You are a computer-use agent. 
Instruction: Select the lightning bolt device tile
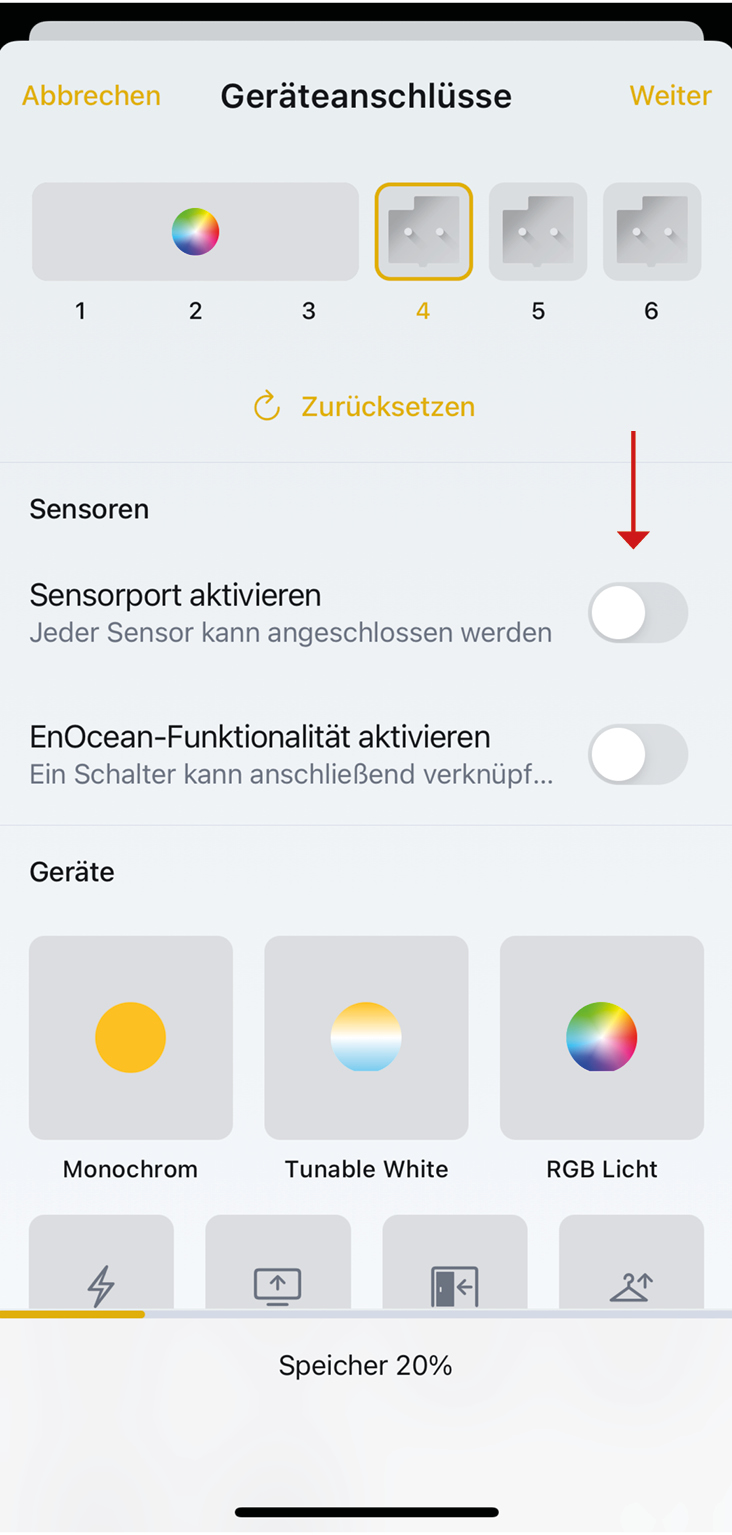coord(101,1263)
